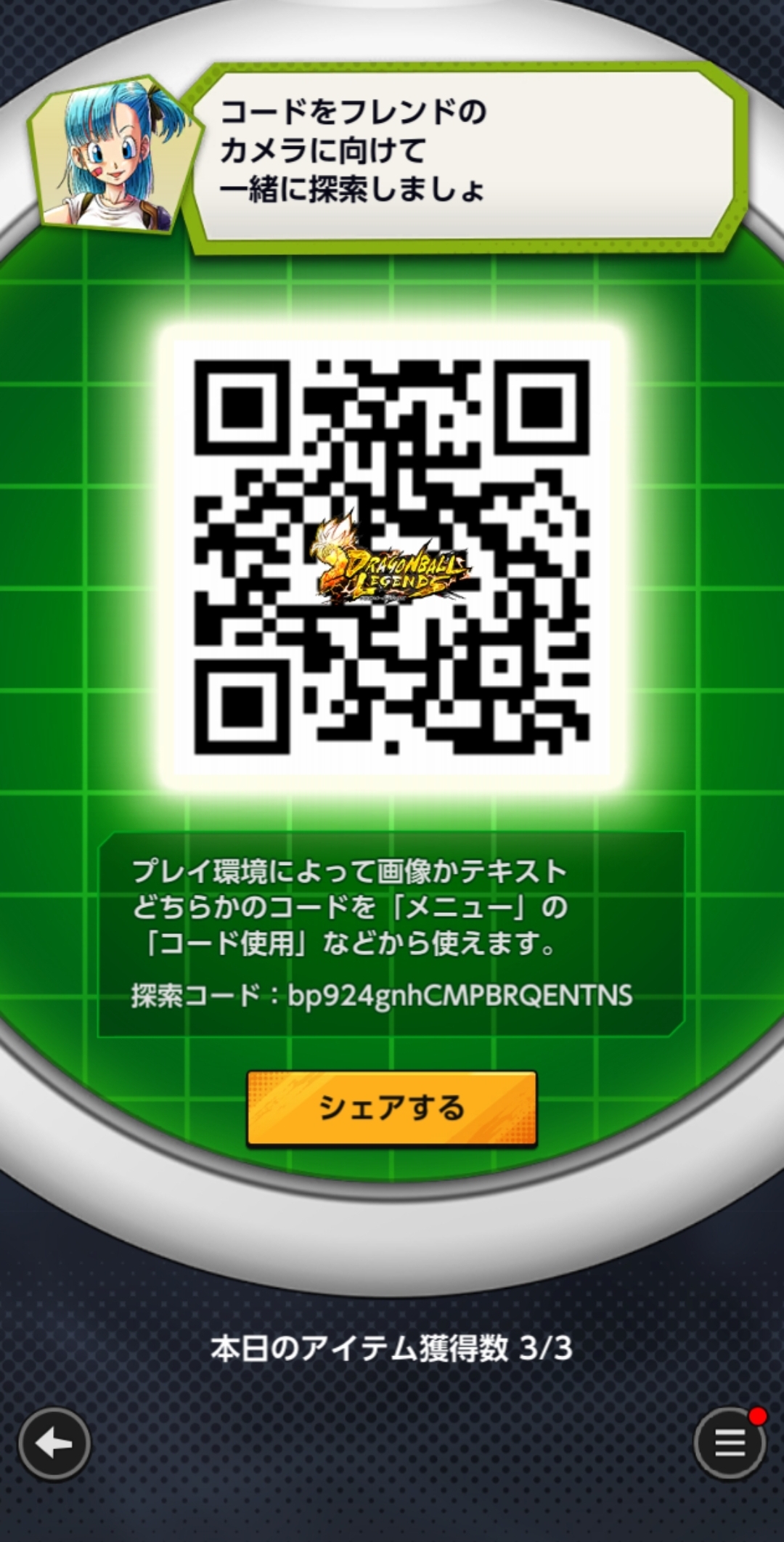
Task: Tap the シェアする share button
Action: point(391,1108)
